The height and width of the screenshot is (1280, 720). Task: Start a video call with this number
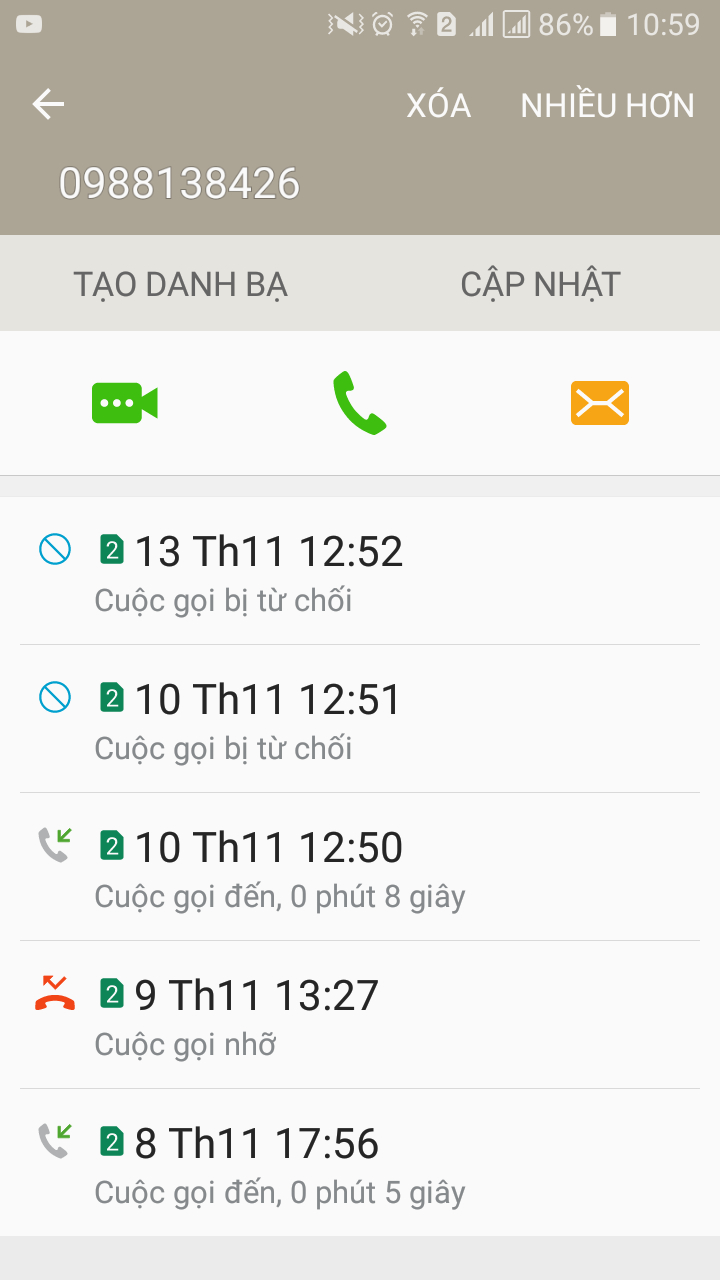(x=125, y=404)
